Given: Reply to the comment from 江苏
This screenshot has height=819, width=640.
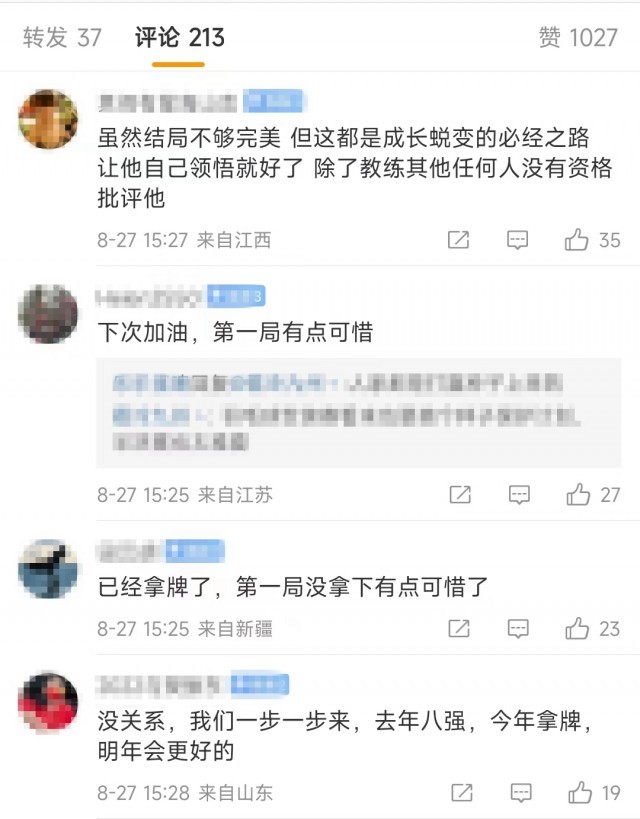Looking at the screenshot, I should (518, 494).
